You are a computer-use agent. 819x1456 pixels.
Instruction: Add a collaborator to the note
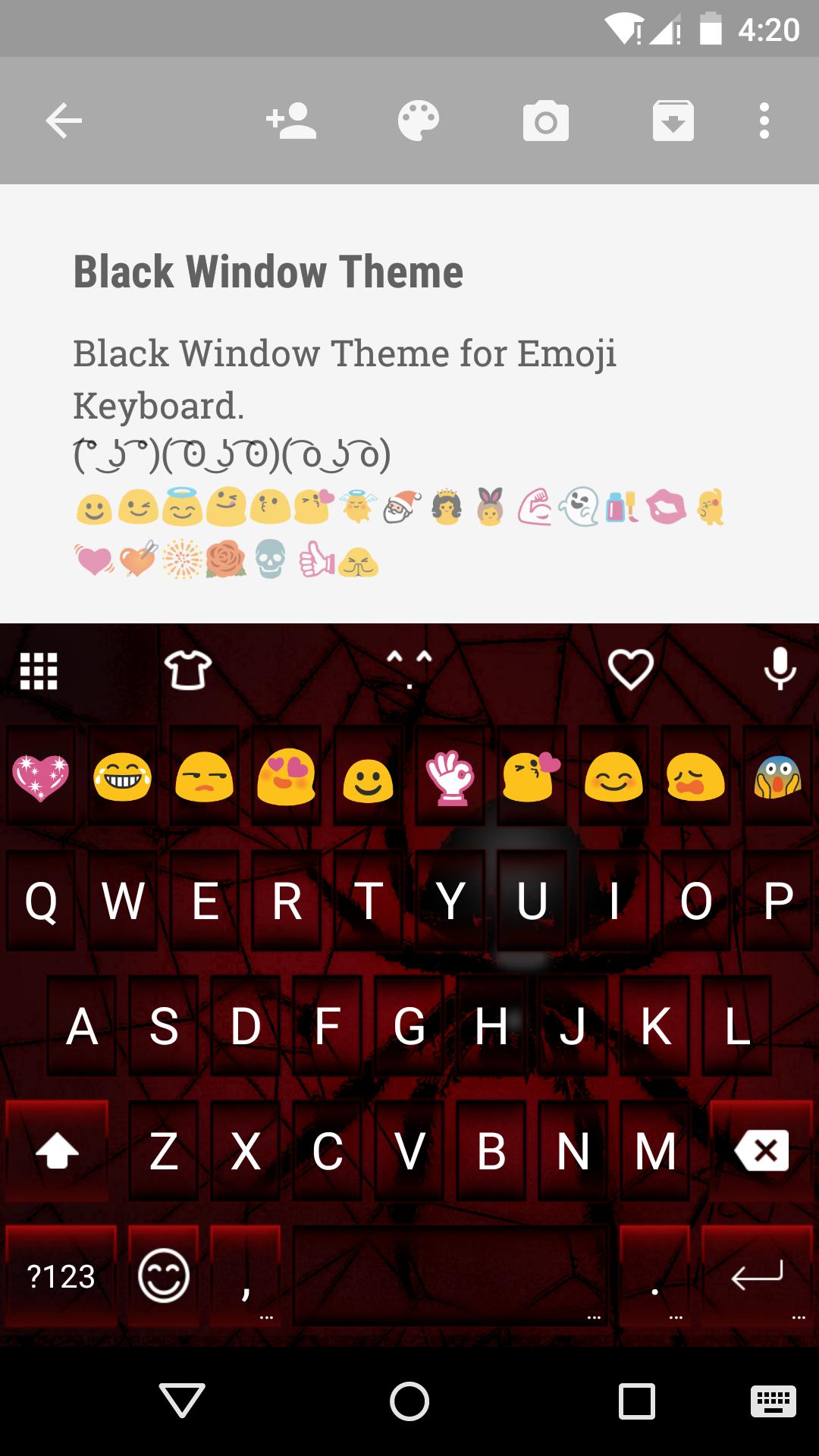pos(291,121)
